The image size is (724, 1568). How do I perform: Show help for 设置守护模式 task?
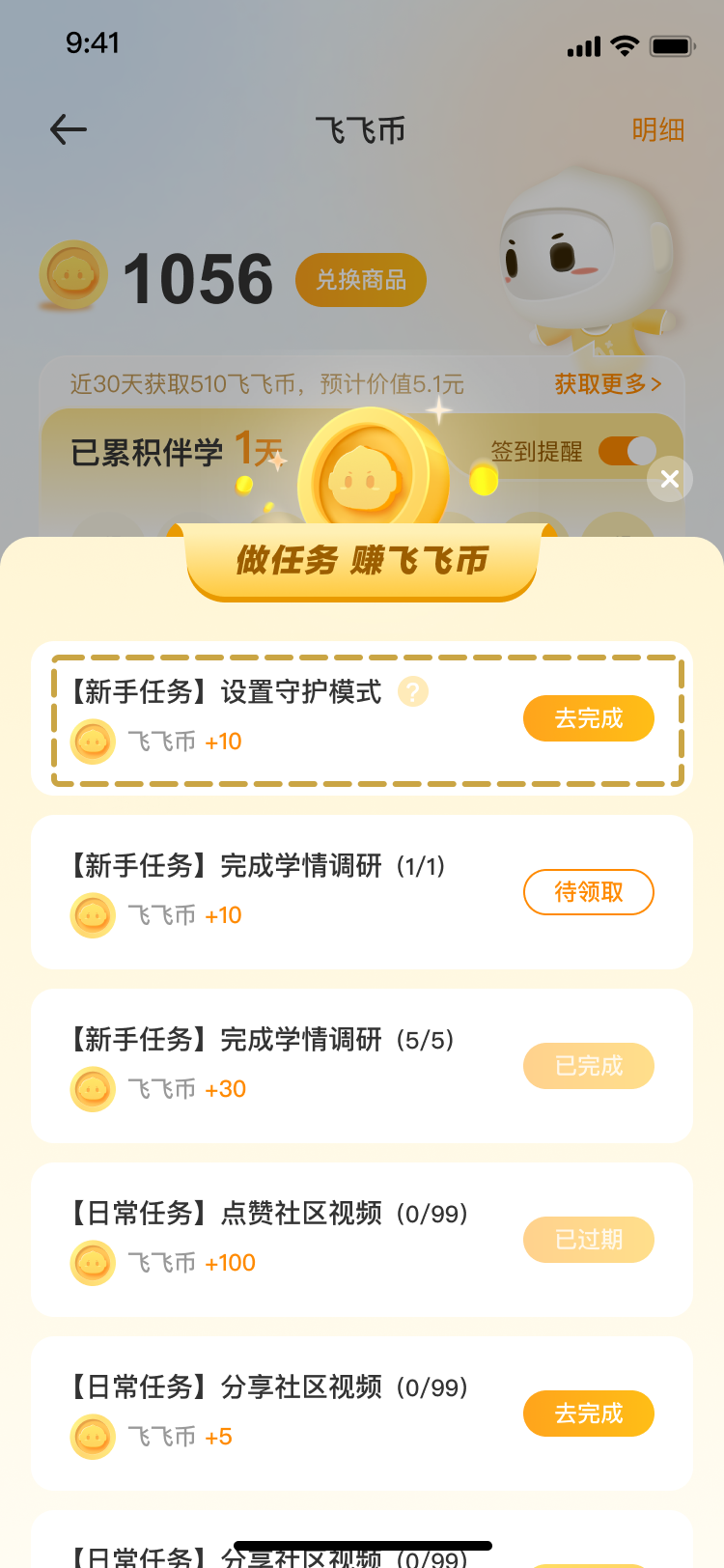[x=413, y=691]
